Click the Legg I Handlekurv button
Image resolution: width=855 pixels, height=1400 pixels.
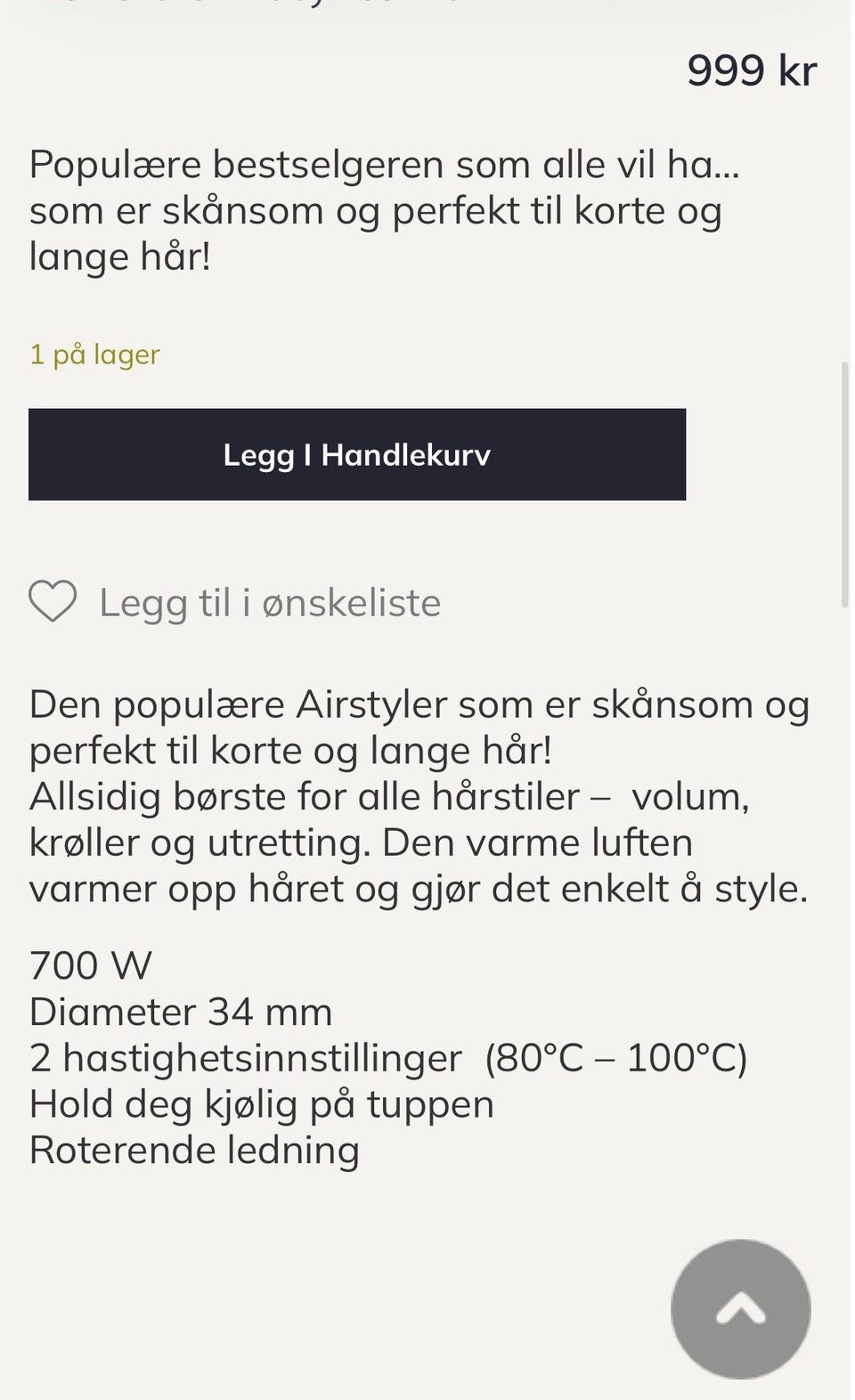pos(356,454)
